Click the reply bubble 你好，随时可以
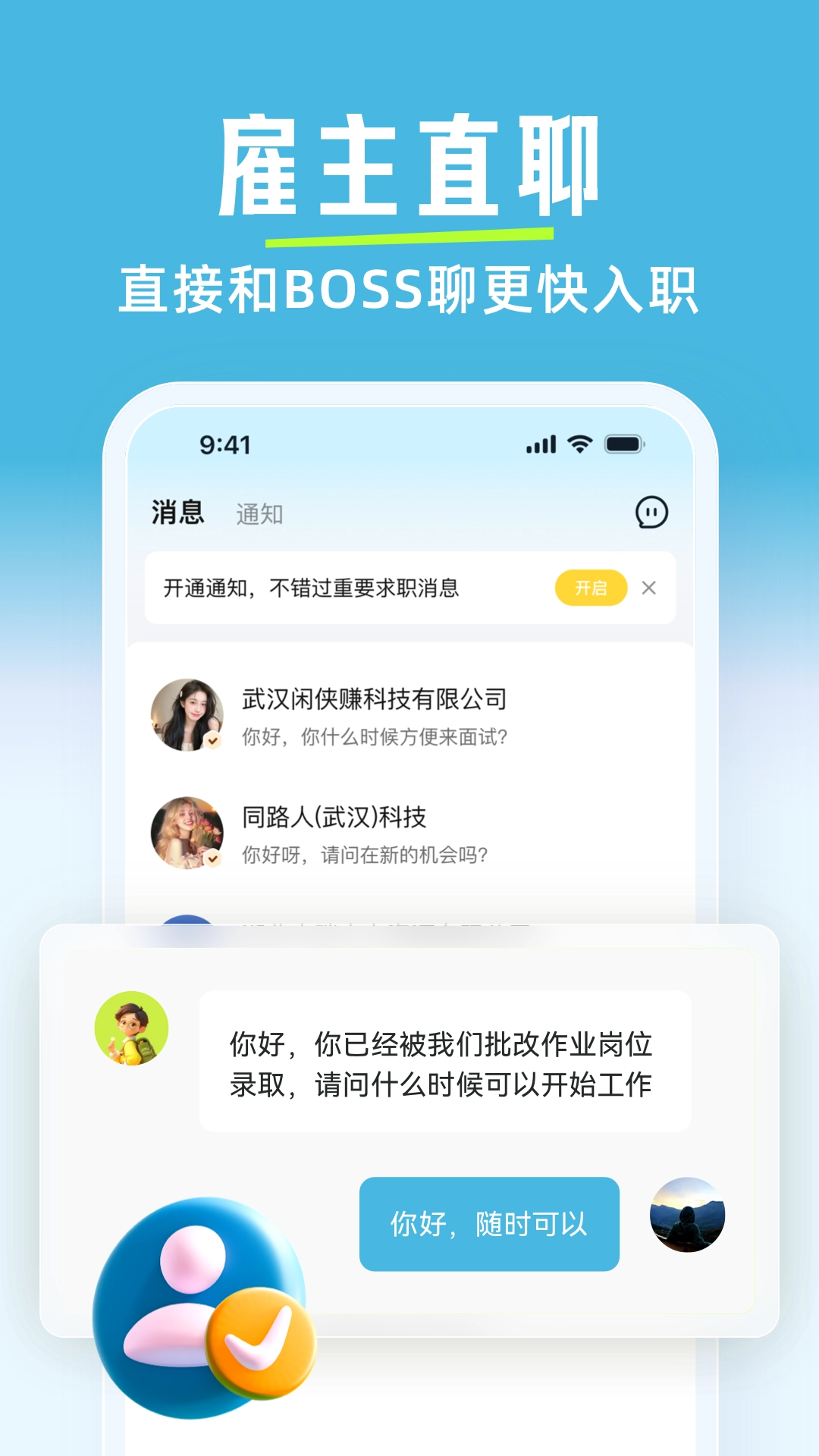The width and height of the screenshot is (819, 1456). point(489,1222)
